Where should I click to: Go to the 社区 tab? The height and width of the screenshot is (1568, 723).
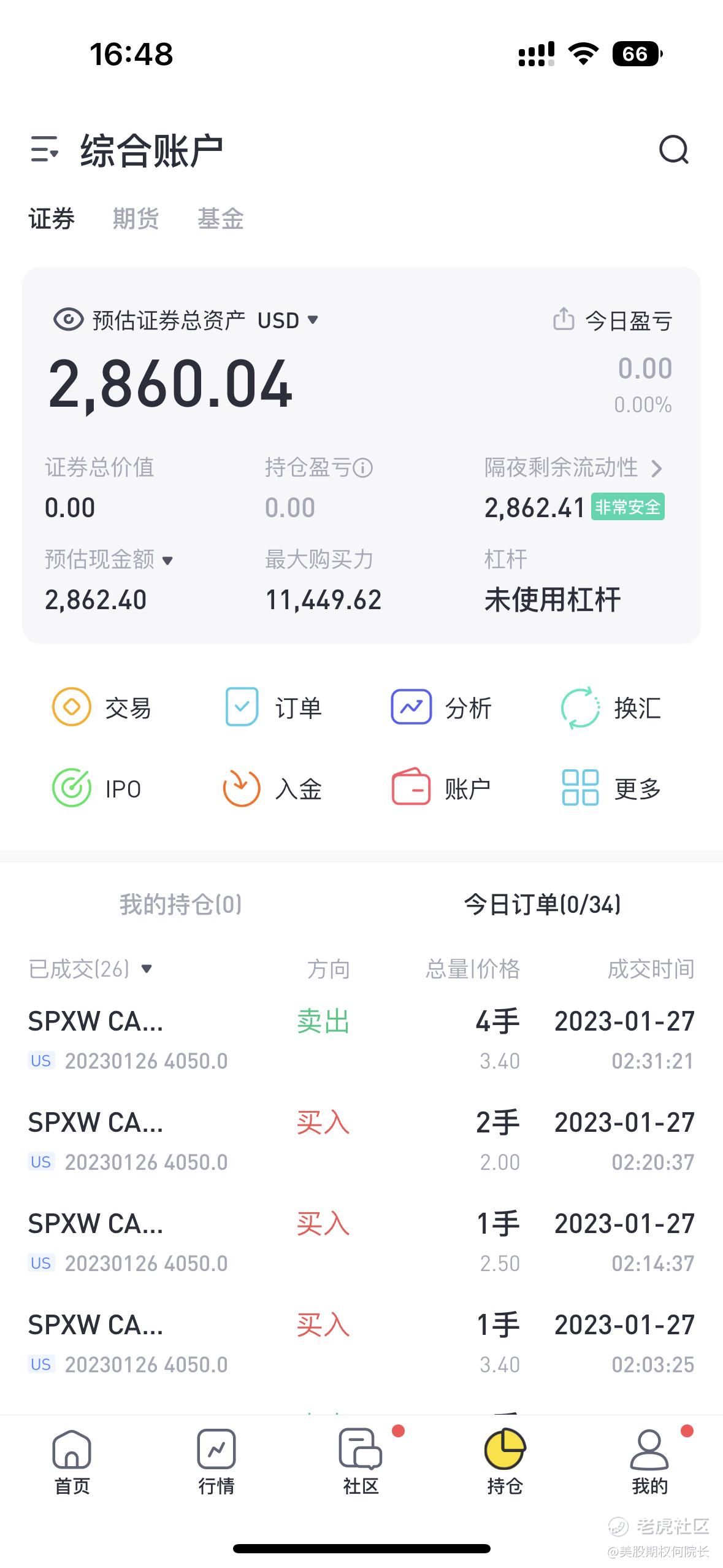click(361, 1462)
